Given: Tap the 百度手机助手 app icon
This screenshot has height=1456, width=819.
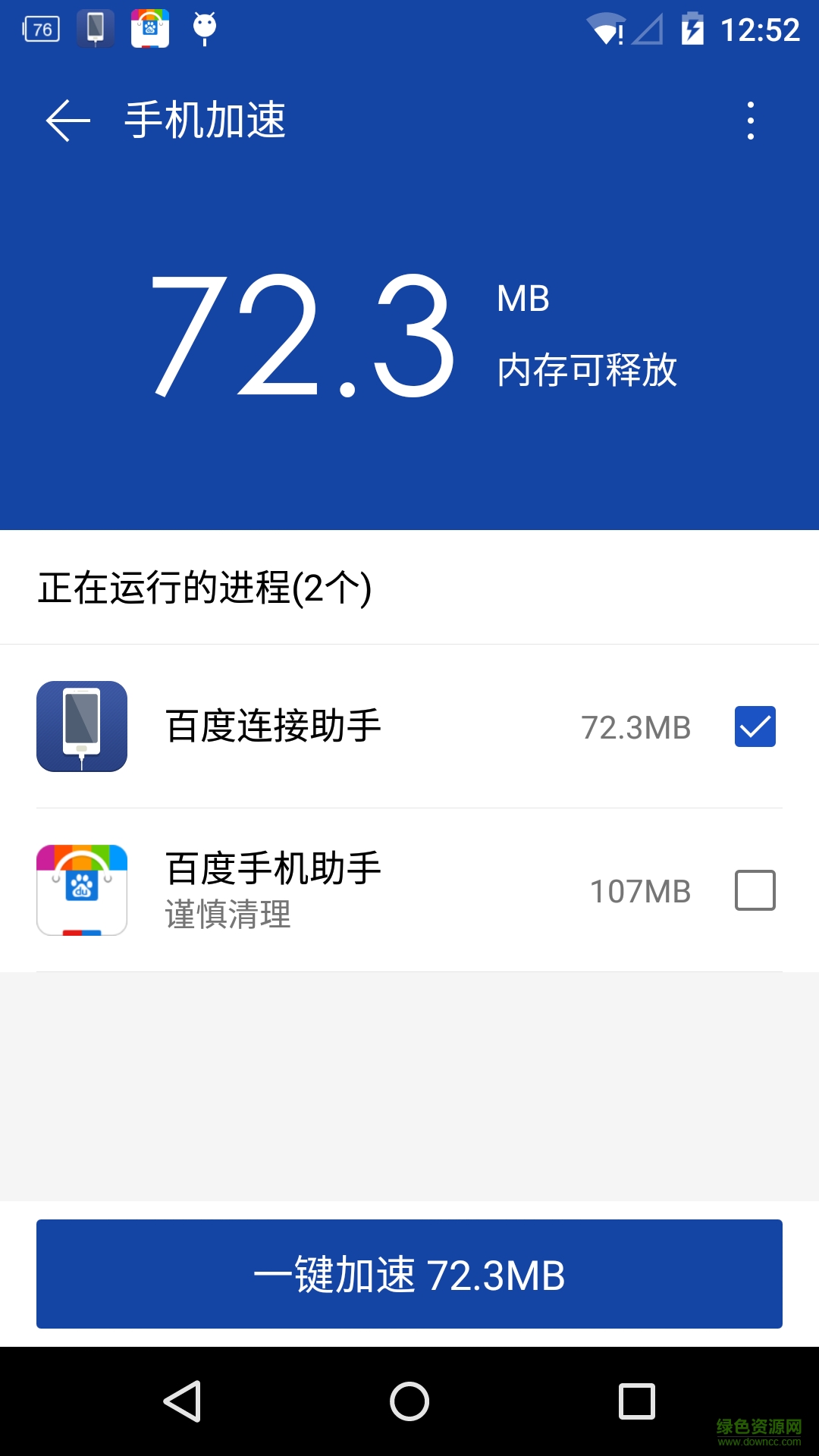Looking at the screenshot, I should point(81,890).
